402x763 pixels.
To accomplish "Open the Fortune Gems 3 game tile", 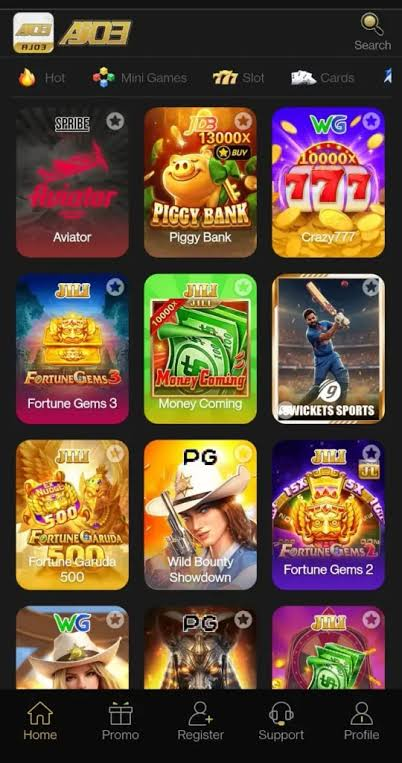I will (73, 348).
